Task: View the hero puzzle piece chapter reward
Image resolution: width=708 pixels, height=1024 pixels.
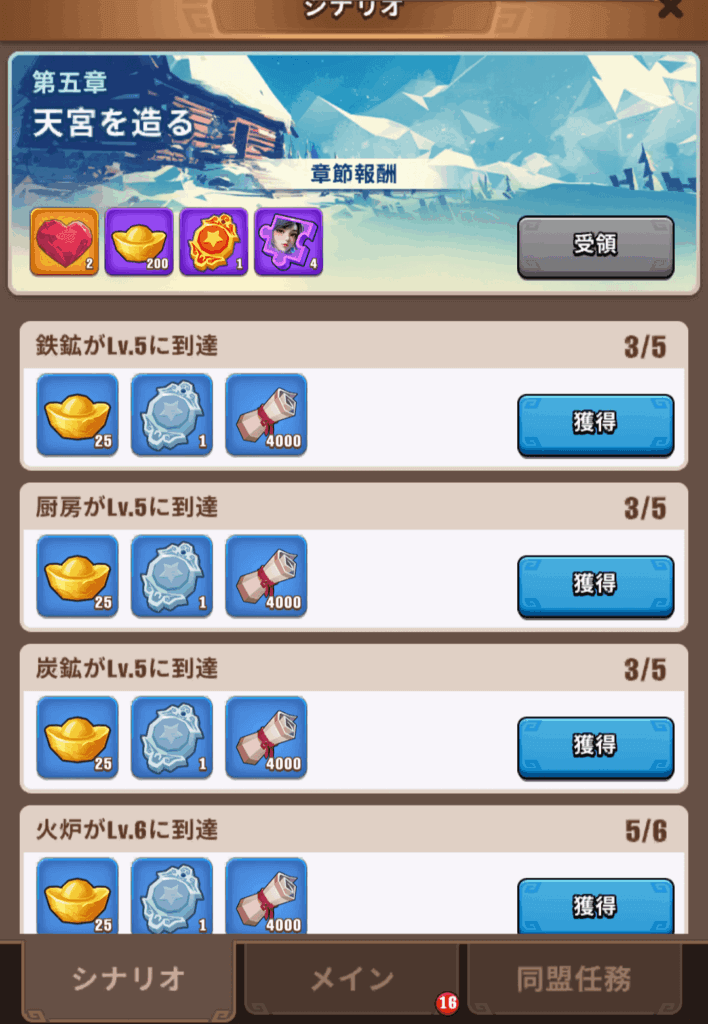Action: (x=288, y=242)
